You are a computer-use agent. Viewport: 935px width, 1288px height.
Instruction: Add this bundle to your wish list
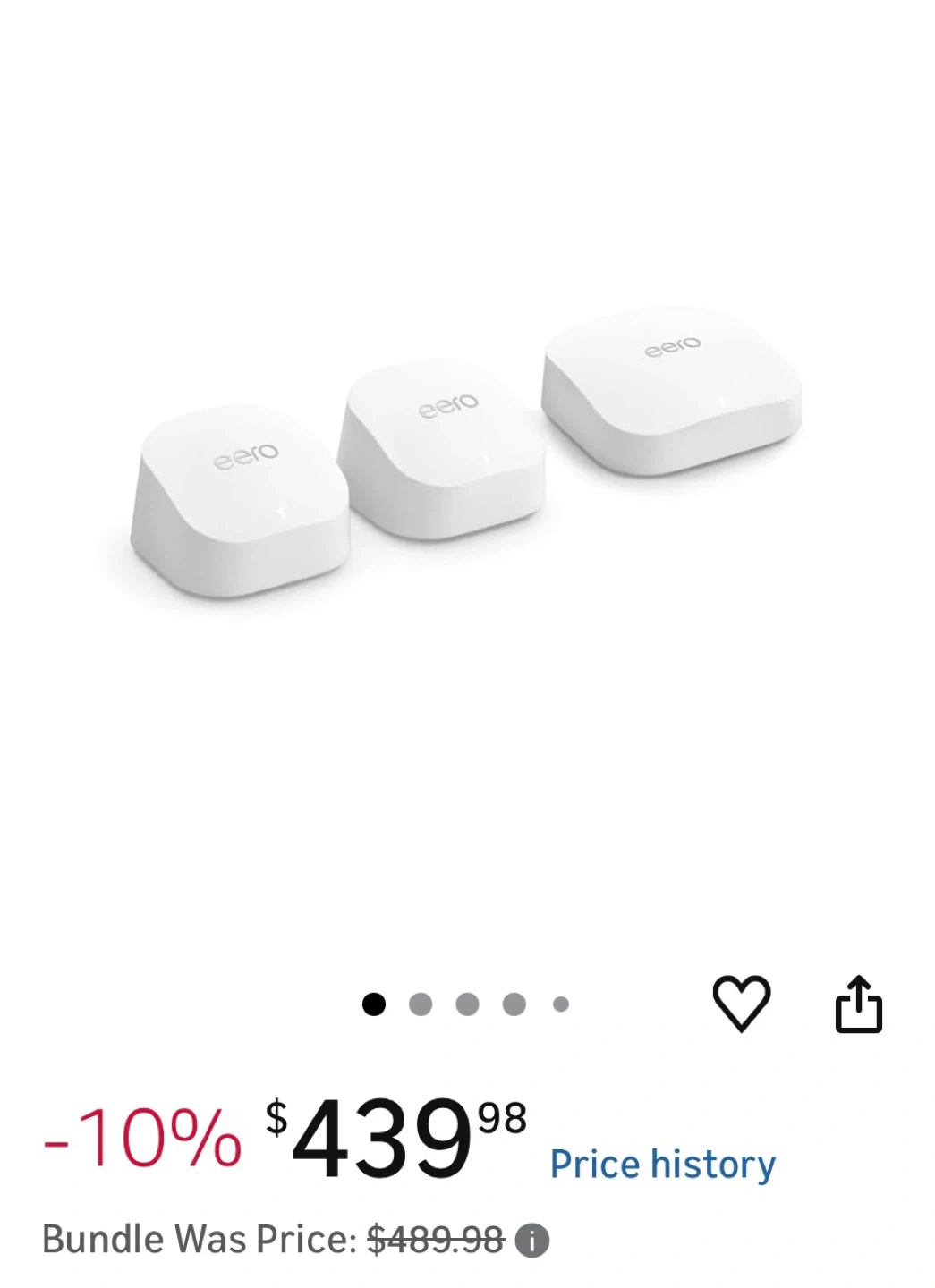click(x=741, y=1003)
